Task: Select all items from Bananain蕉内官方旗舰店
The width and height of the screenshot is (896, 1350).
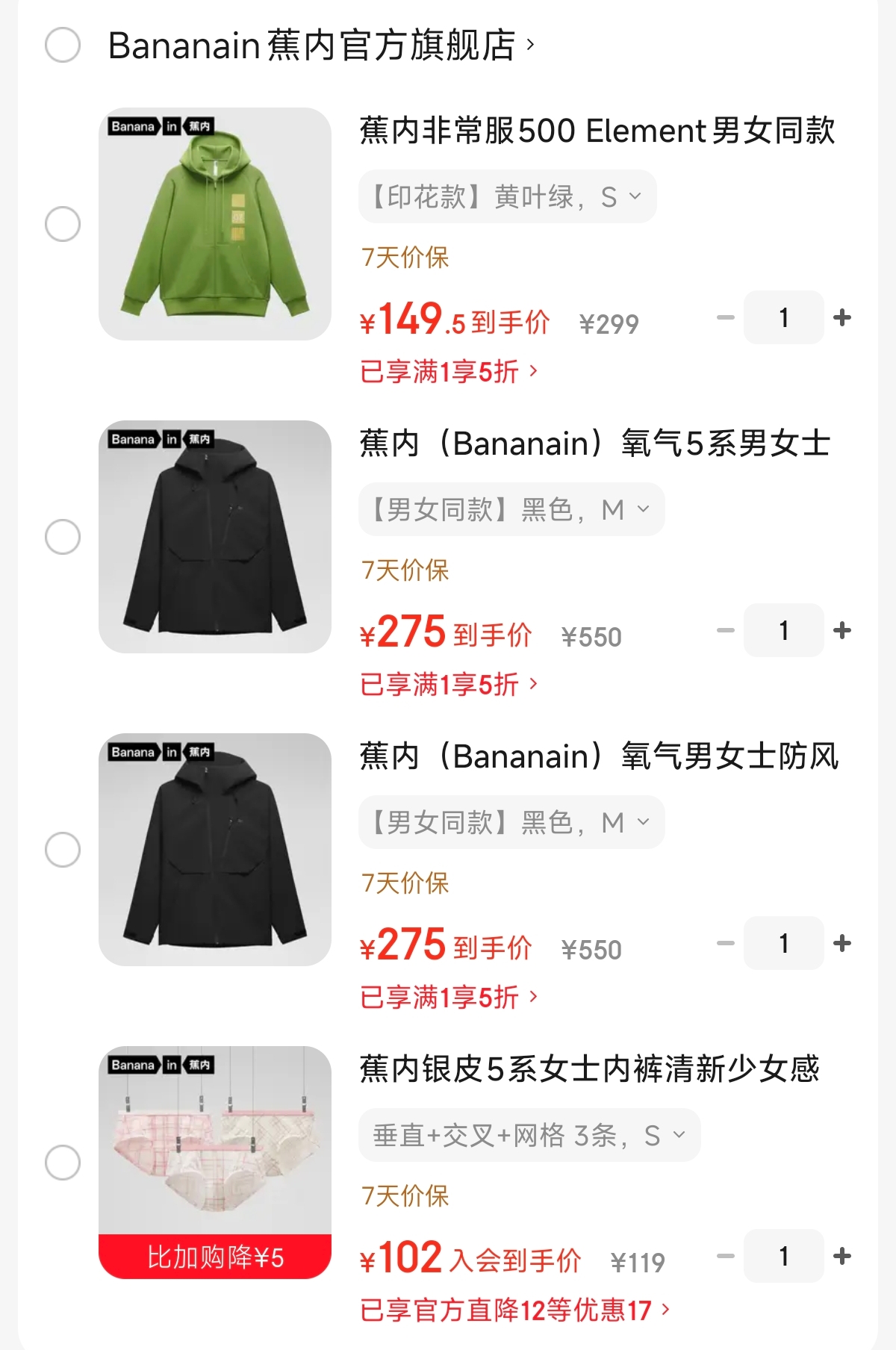Action: tap(63, 45)
